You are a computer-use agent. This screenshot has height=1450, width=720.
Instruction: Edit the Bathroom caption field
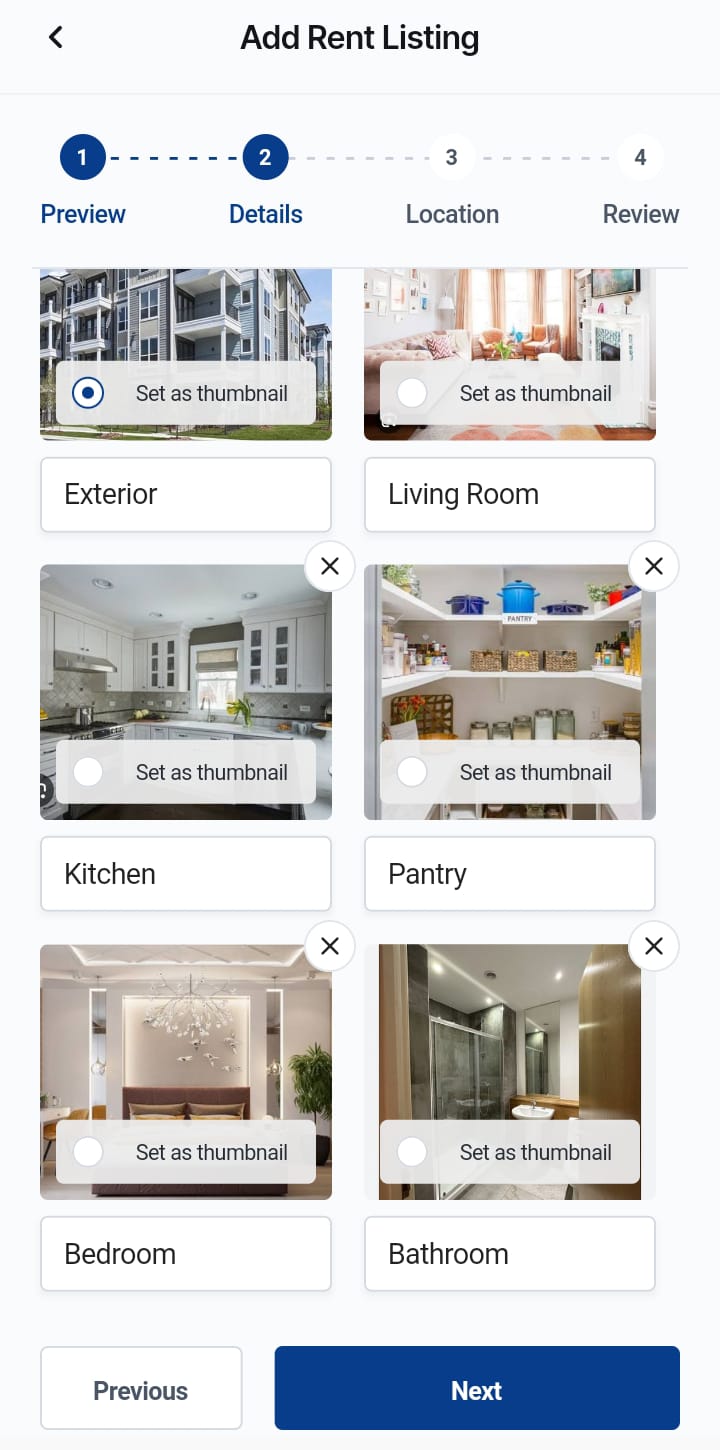tap(510, 1254)
